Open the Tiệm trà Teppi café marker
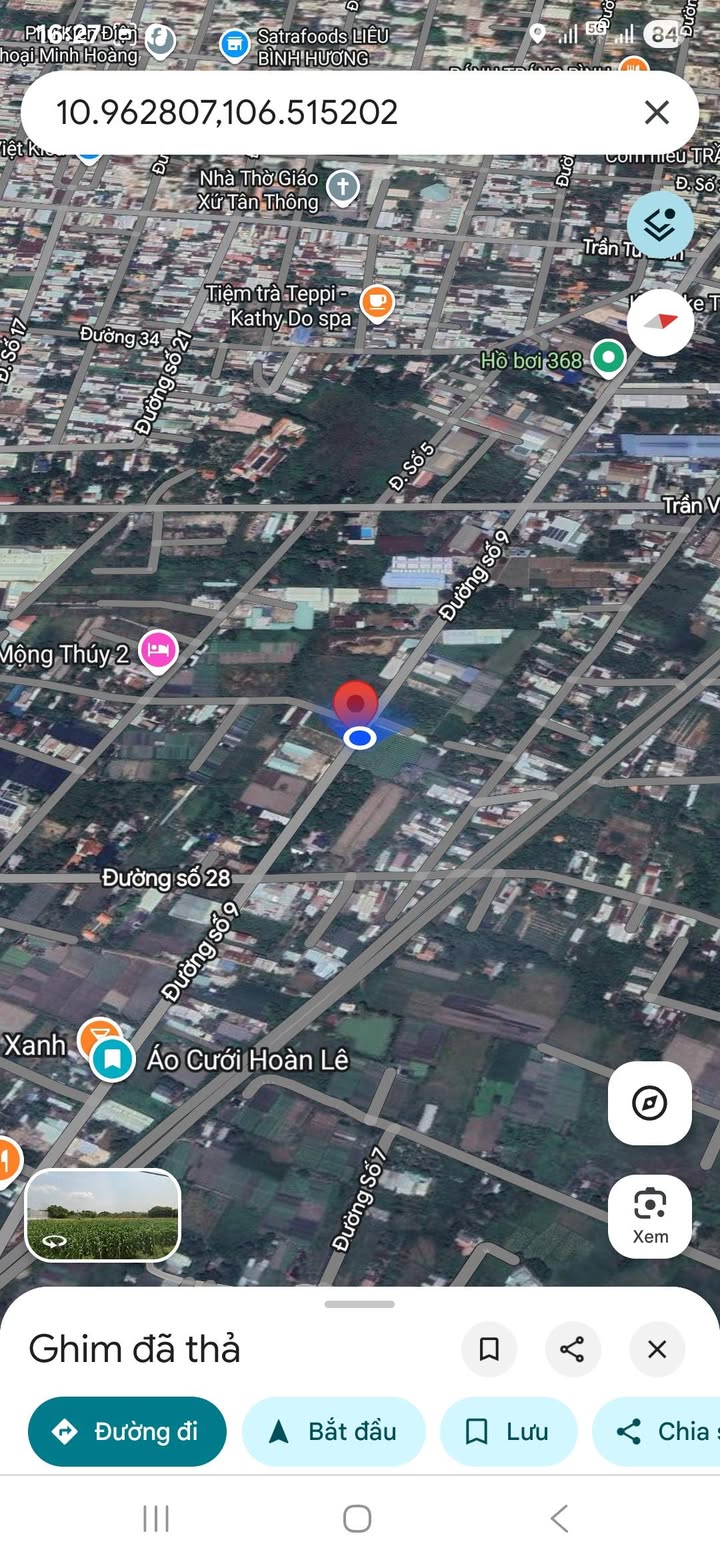 coord(377,301)
